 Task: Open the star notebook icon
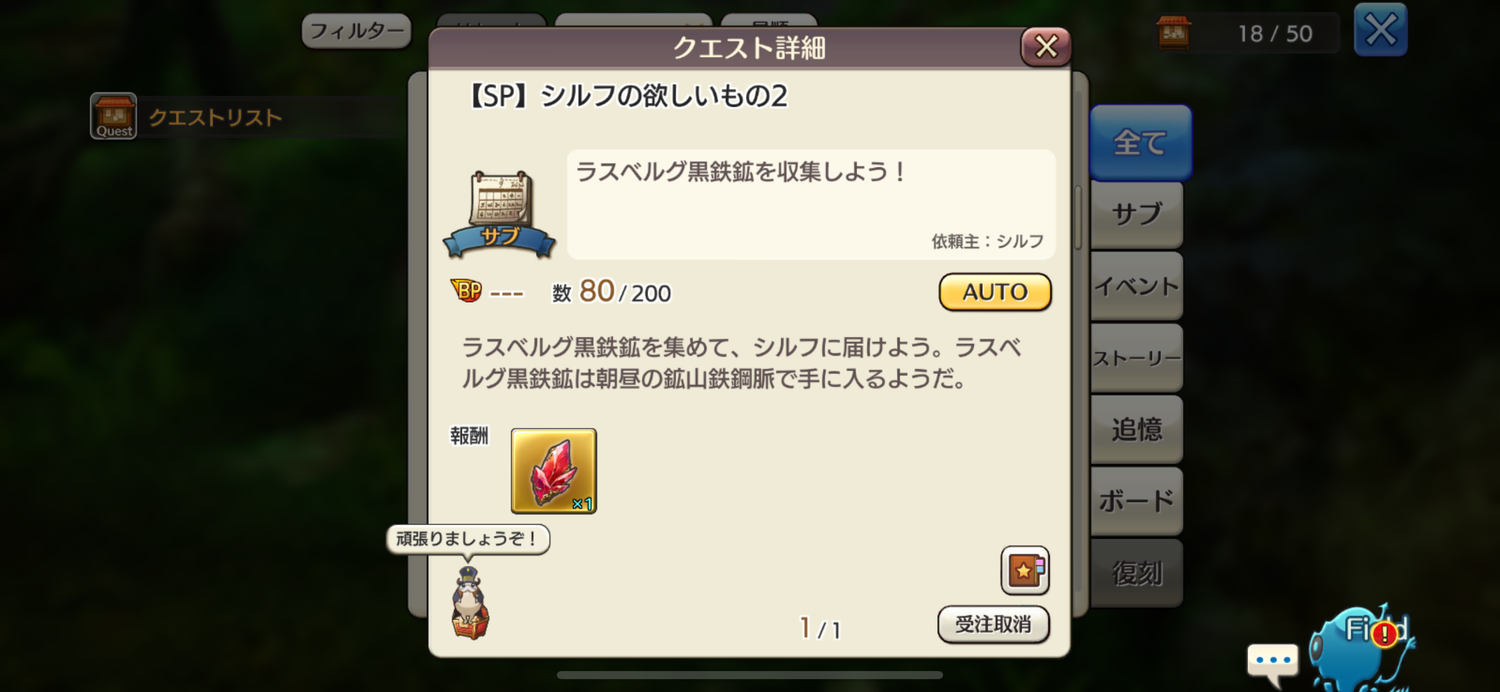pos(1025,571)
